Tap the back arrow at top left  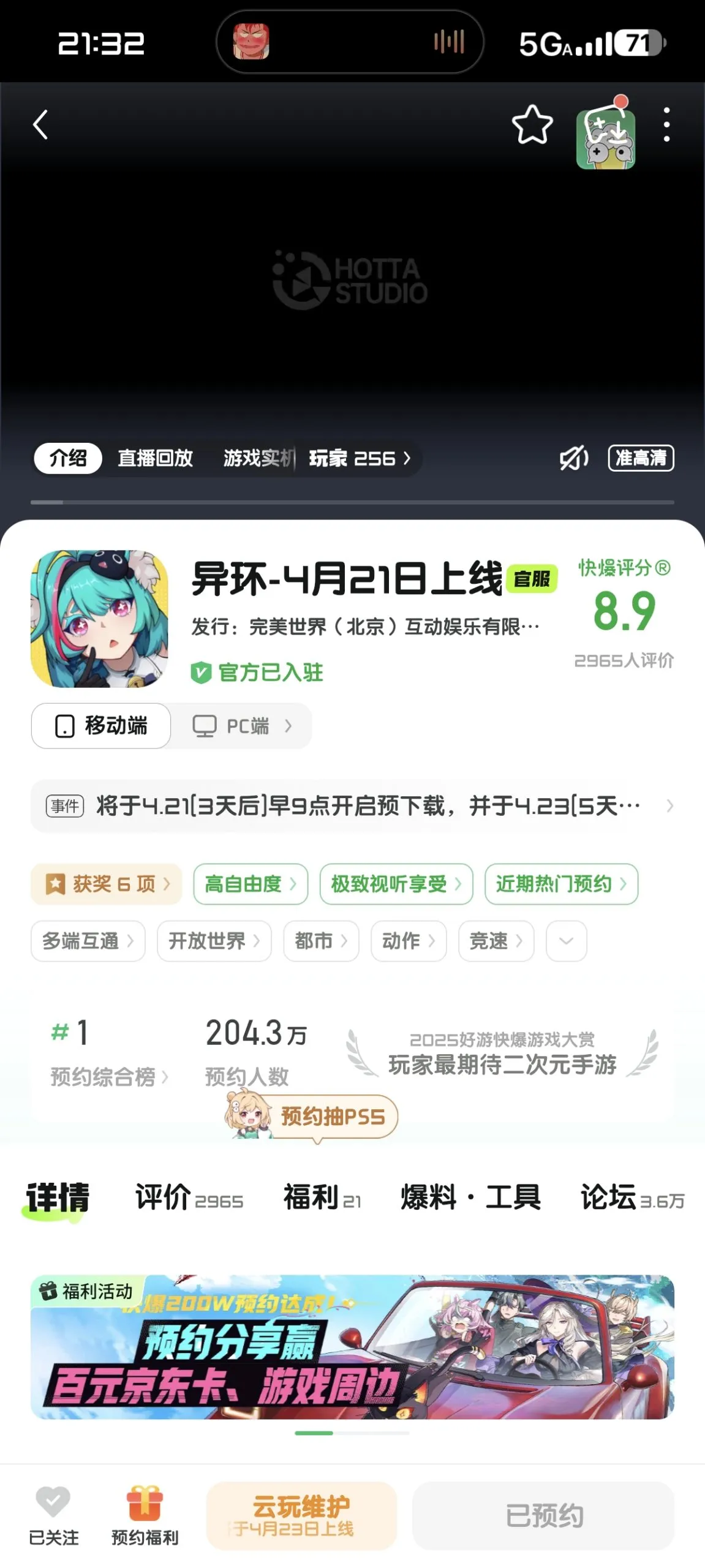(40, 124)
